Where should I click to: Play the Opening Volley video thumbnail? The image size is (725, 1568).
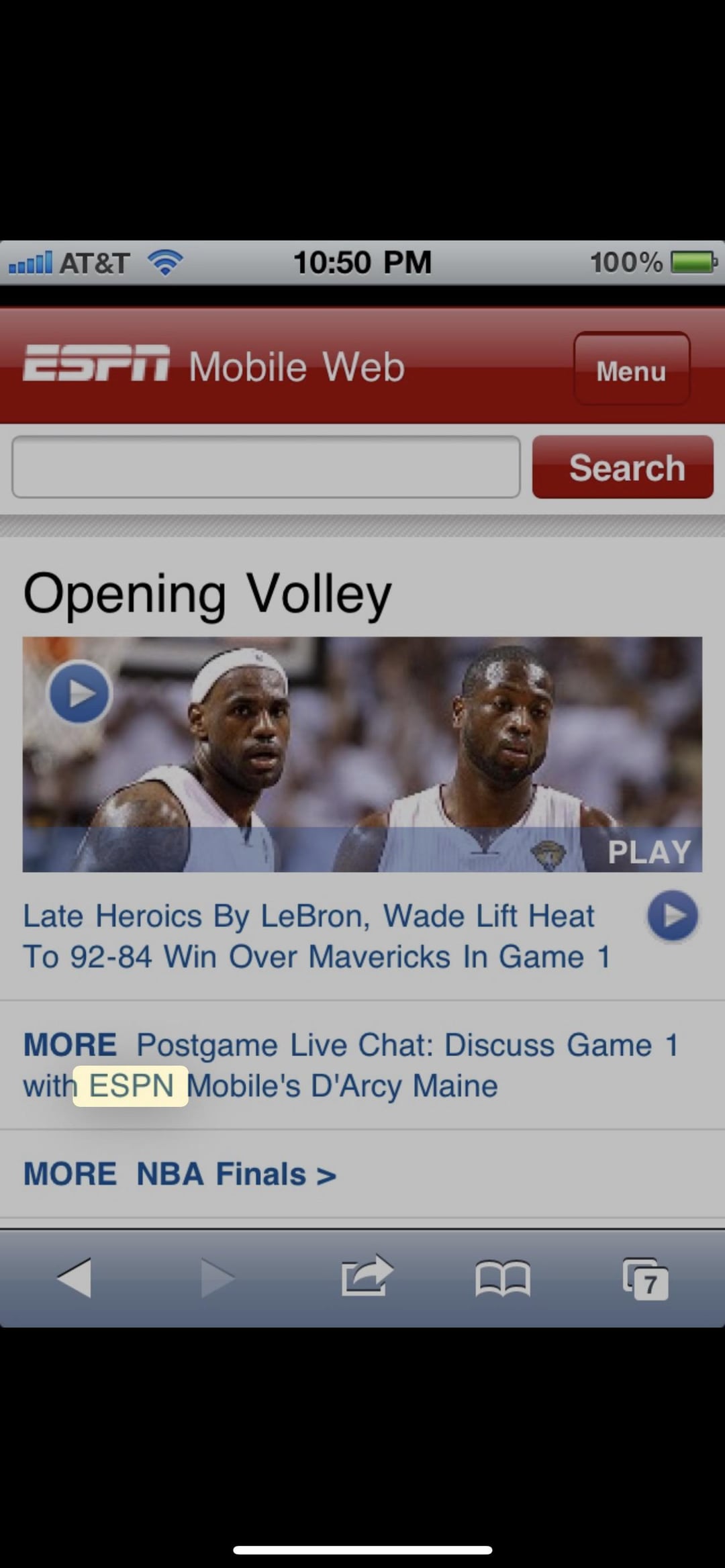click(x=362, y=754)
